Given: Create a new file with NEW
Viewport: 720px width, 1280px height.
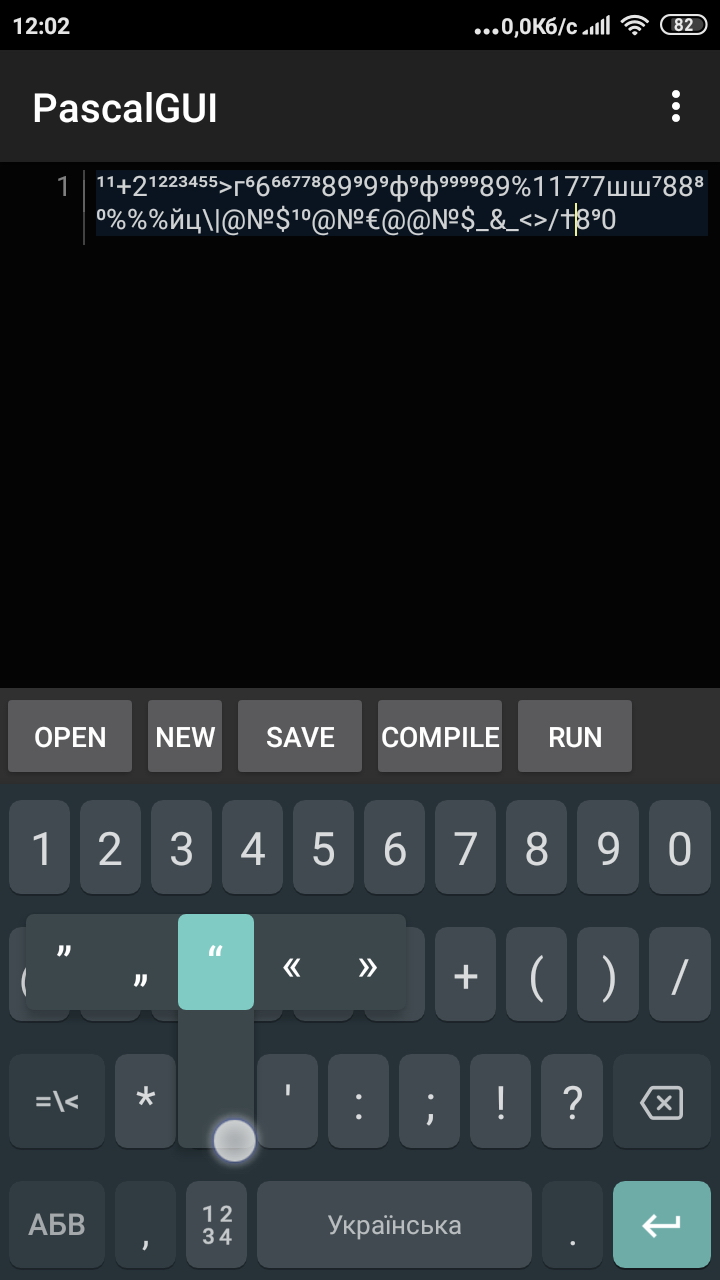Looking at the screenshot, I should [x=185, y=737].
